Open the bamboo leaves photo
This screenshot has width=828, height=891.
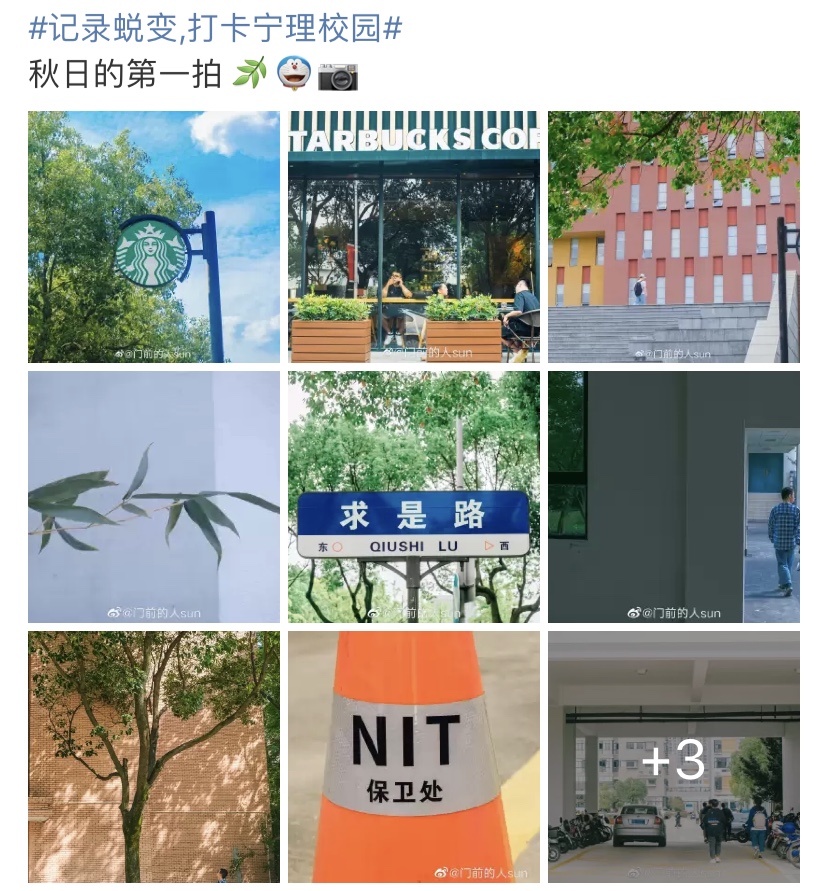(x=154, y=497)
